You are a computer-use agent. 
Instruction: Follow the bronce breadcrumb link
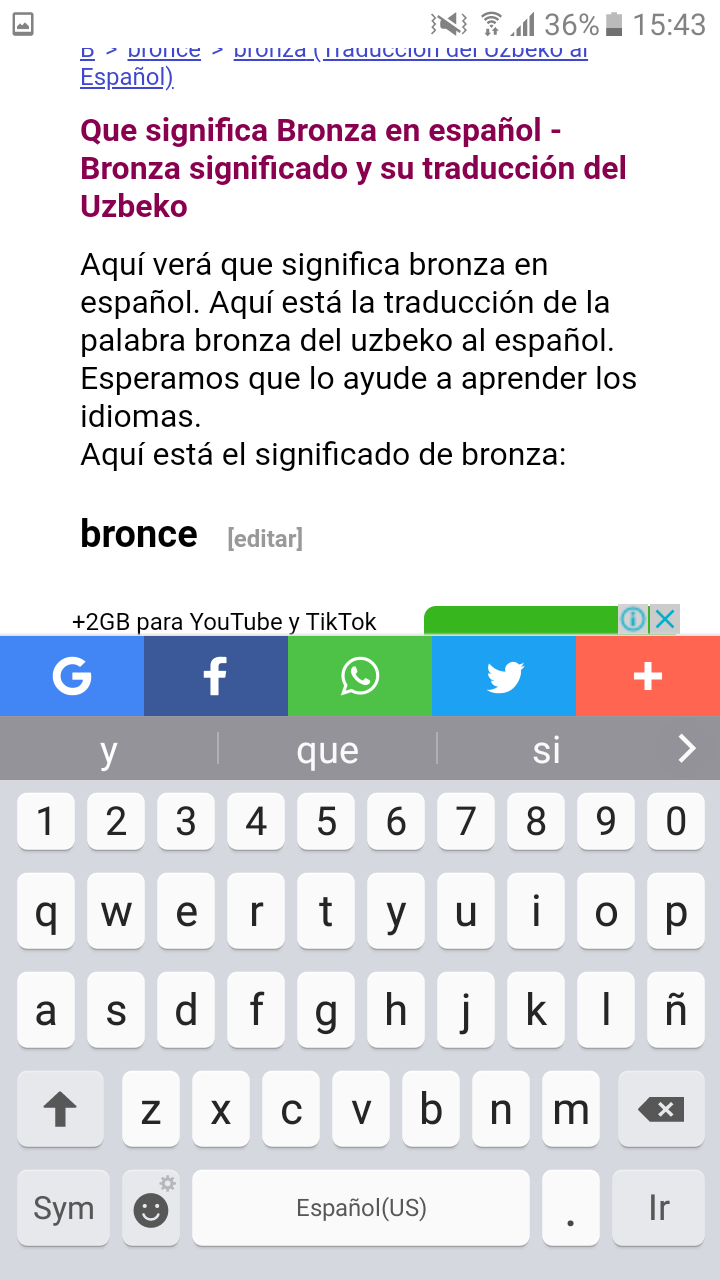[x=164, y=50]
